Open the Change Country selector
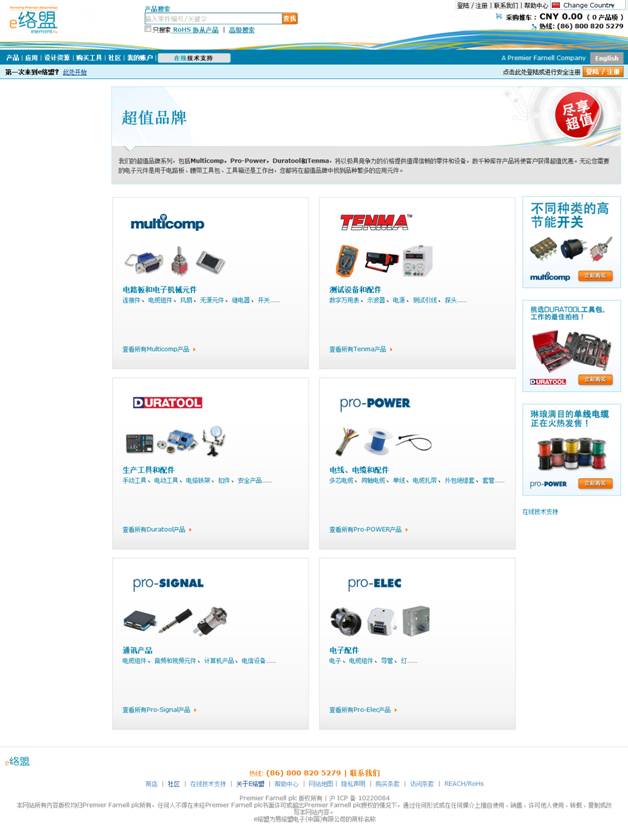This screenshot has height=838, width=628. click(x=587, y=5)
